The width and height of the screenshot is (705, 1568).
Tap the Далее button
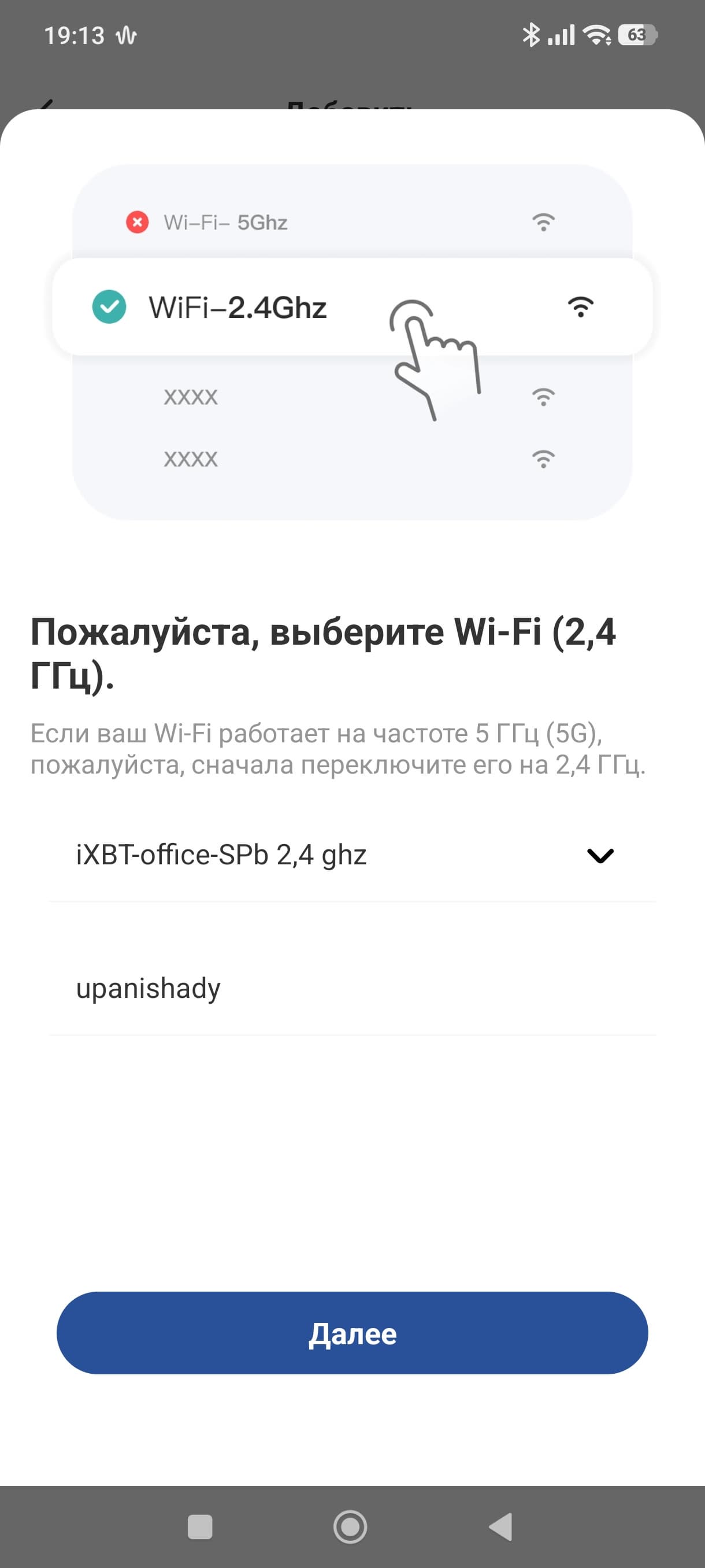(352, 1333)
